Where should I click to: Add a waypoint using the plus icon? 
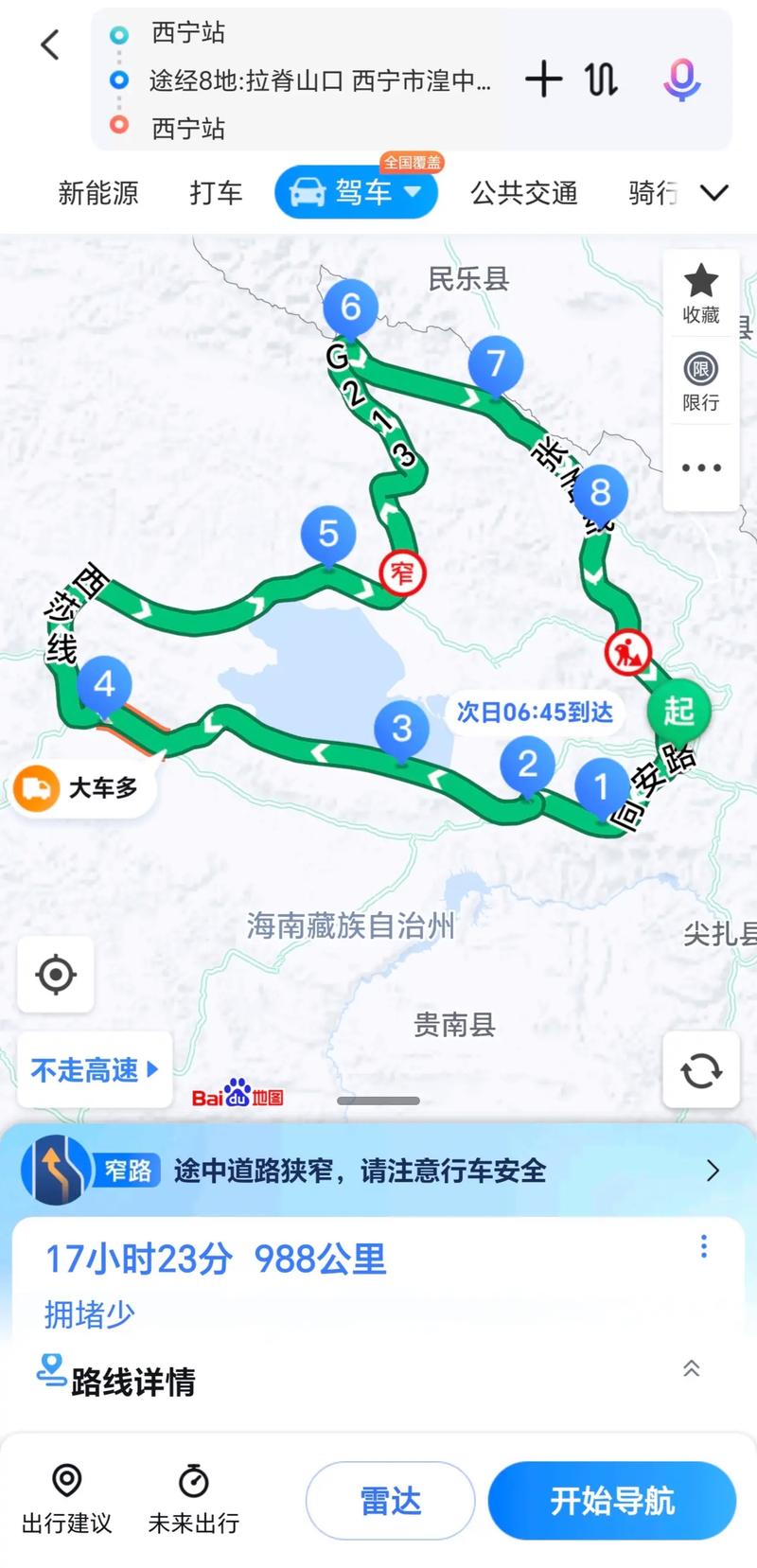click(x=543, y=80)
